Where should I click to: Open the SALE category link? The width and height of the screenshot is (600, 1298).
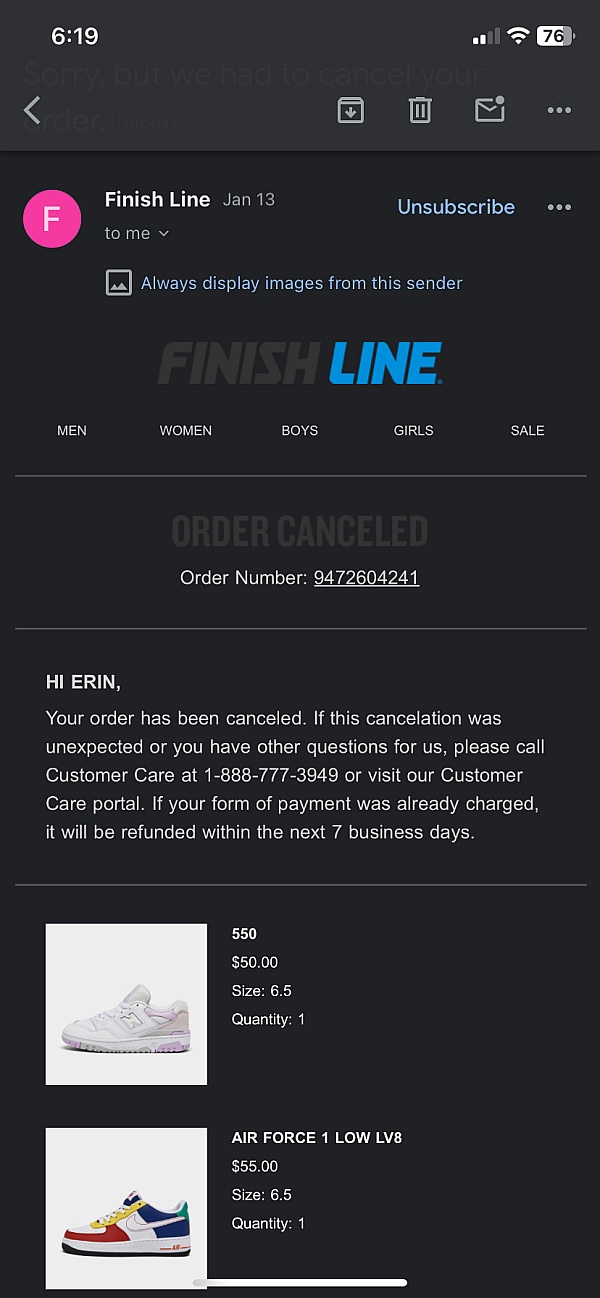[528, 430]
